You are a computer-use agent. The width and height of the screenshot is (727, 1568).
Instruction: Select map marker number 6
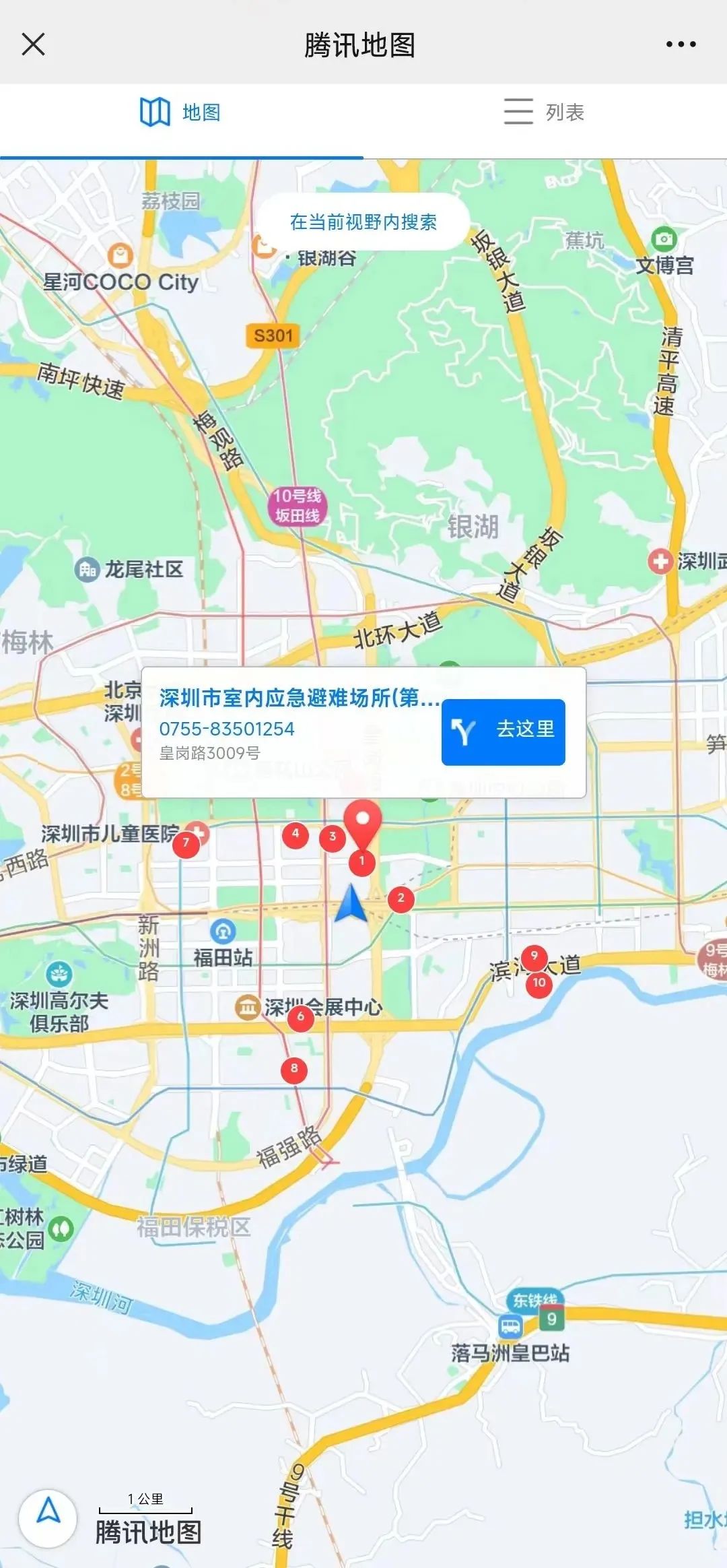pyautogui.click(x=301, y=1017)
